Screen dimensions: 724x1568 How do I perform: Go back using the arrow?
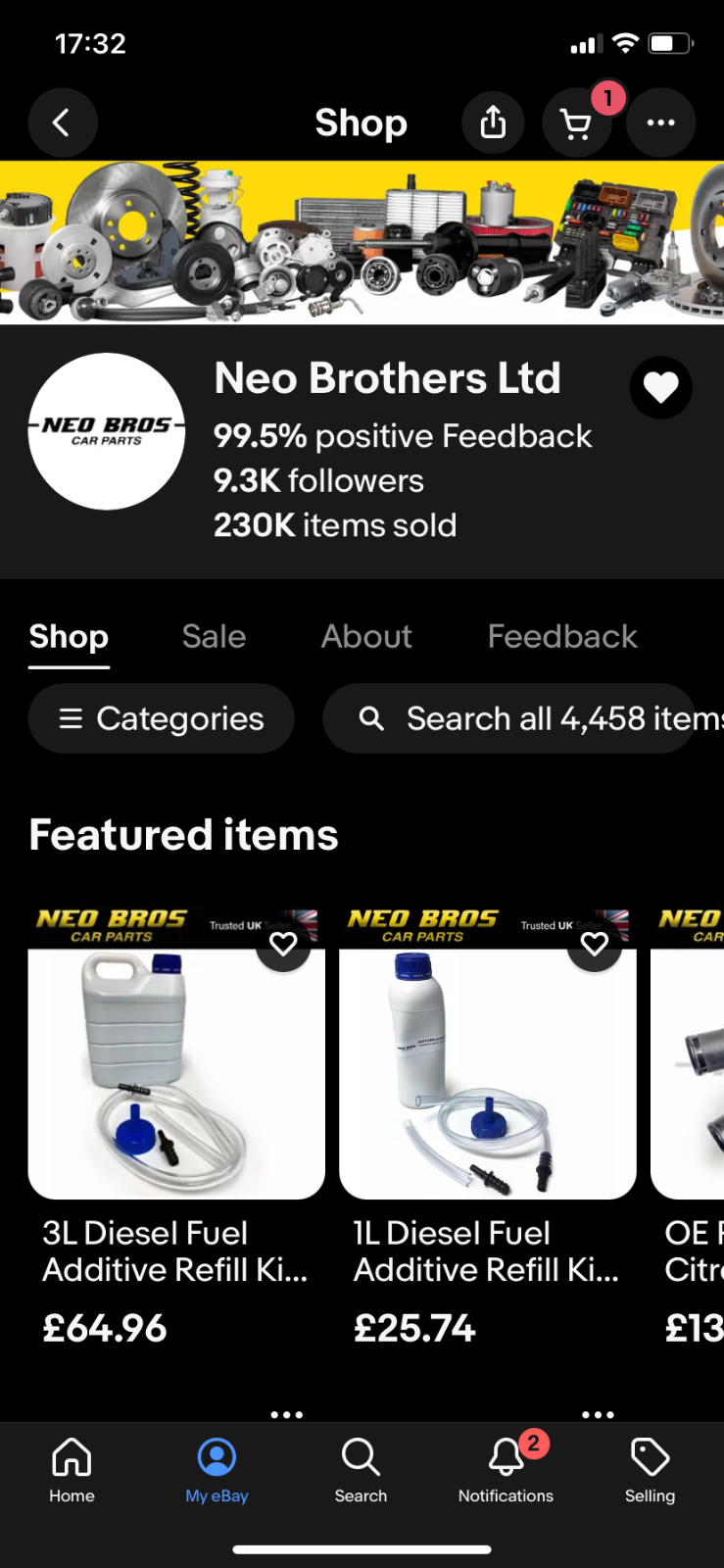point(62,122)
